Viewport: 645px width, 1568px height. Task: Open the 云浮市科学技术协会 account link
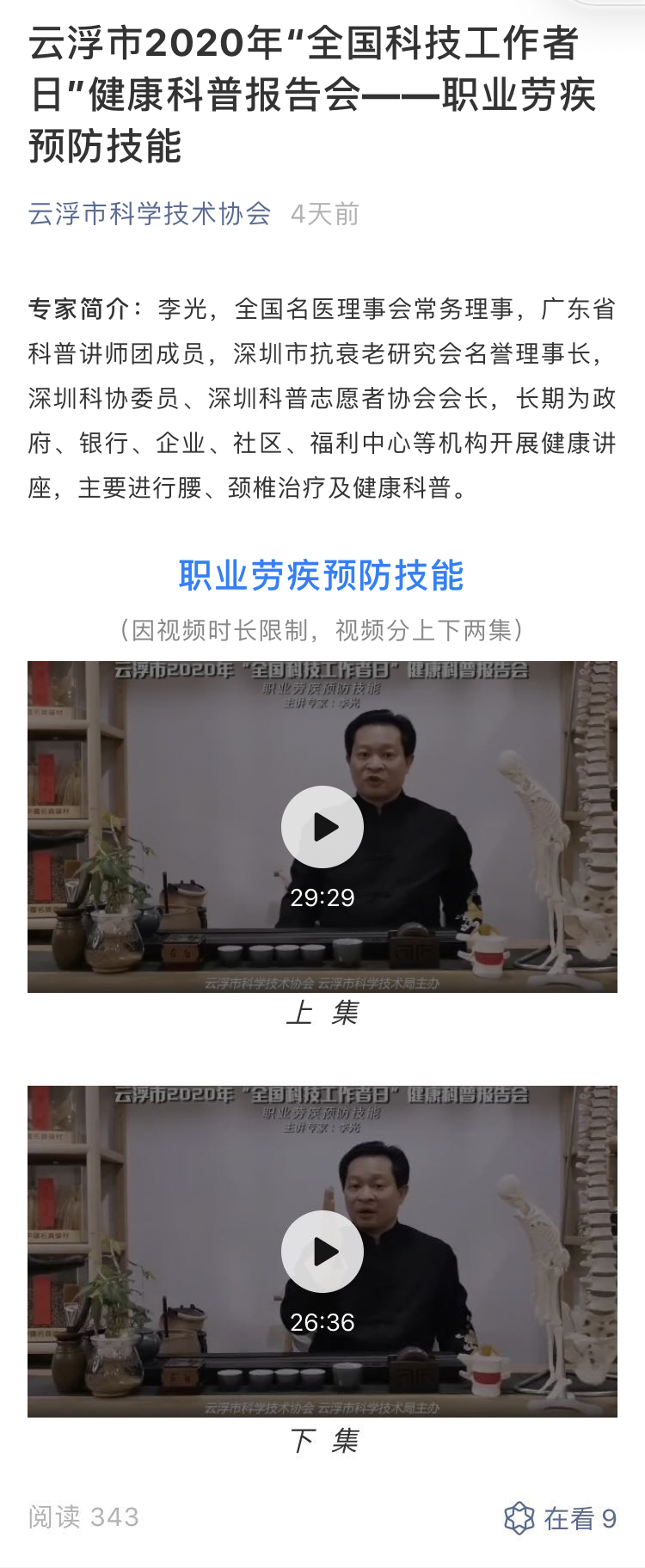(x=150, y=214)
